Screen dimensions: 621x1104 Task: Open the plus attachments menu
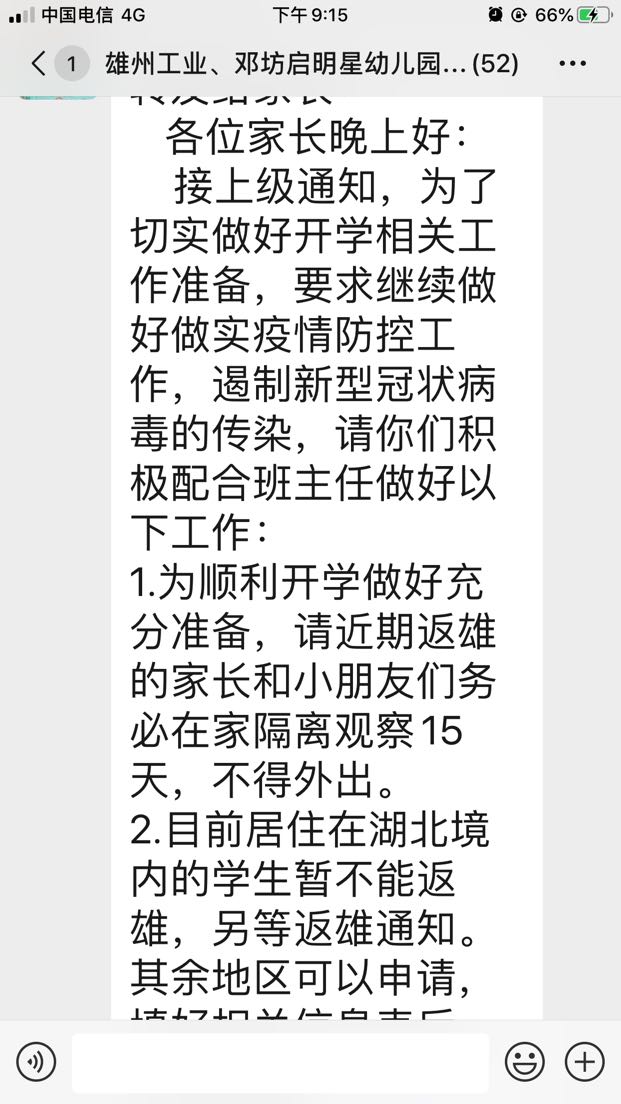click(585, 1062)
